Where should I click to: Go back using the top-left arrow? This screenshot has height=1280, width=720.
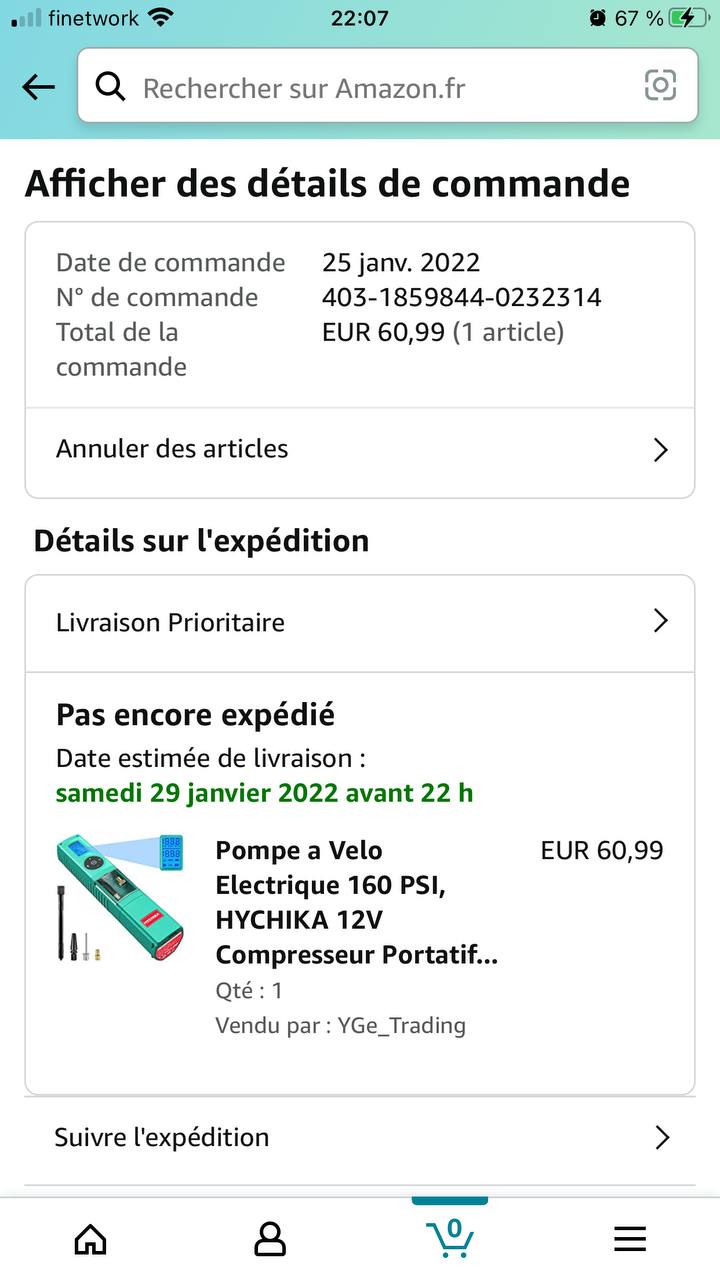click(38, 87)
